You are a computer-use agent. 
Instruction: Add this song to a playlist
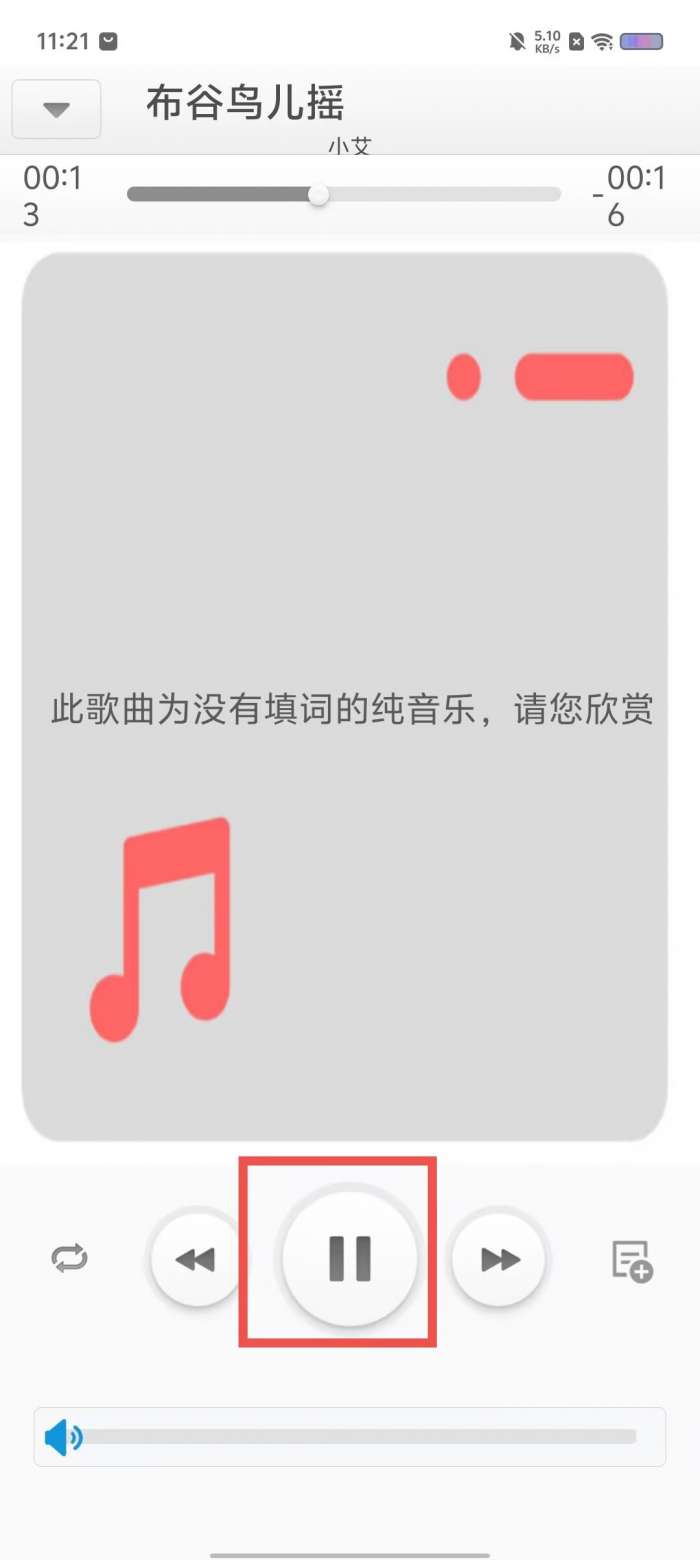click(x=632, y=1260)
